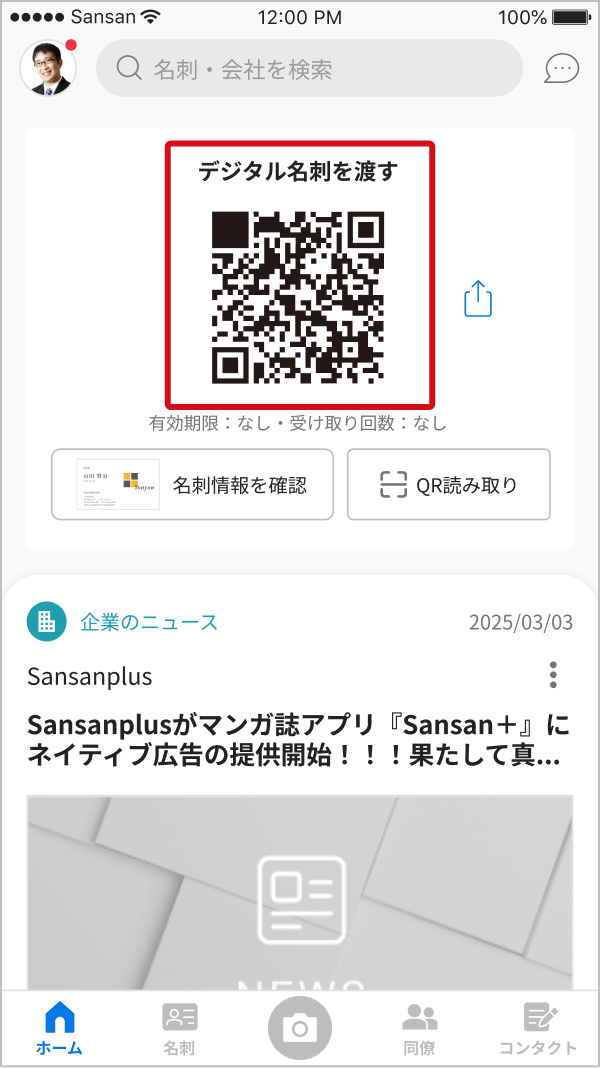Select the ホーム tab
The image size is (600, 1068).
60,1029
